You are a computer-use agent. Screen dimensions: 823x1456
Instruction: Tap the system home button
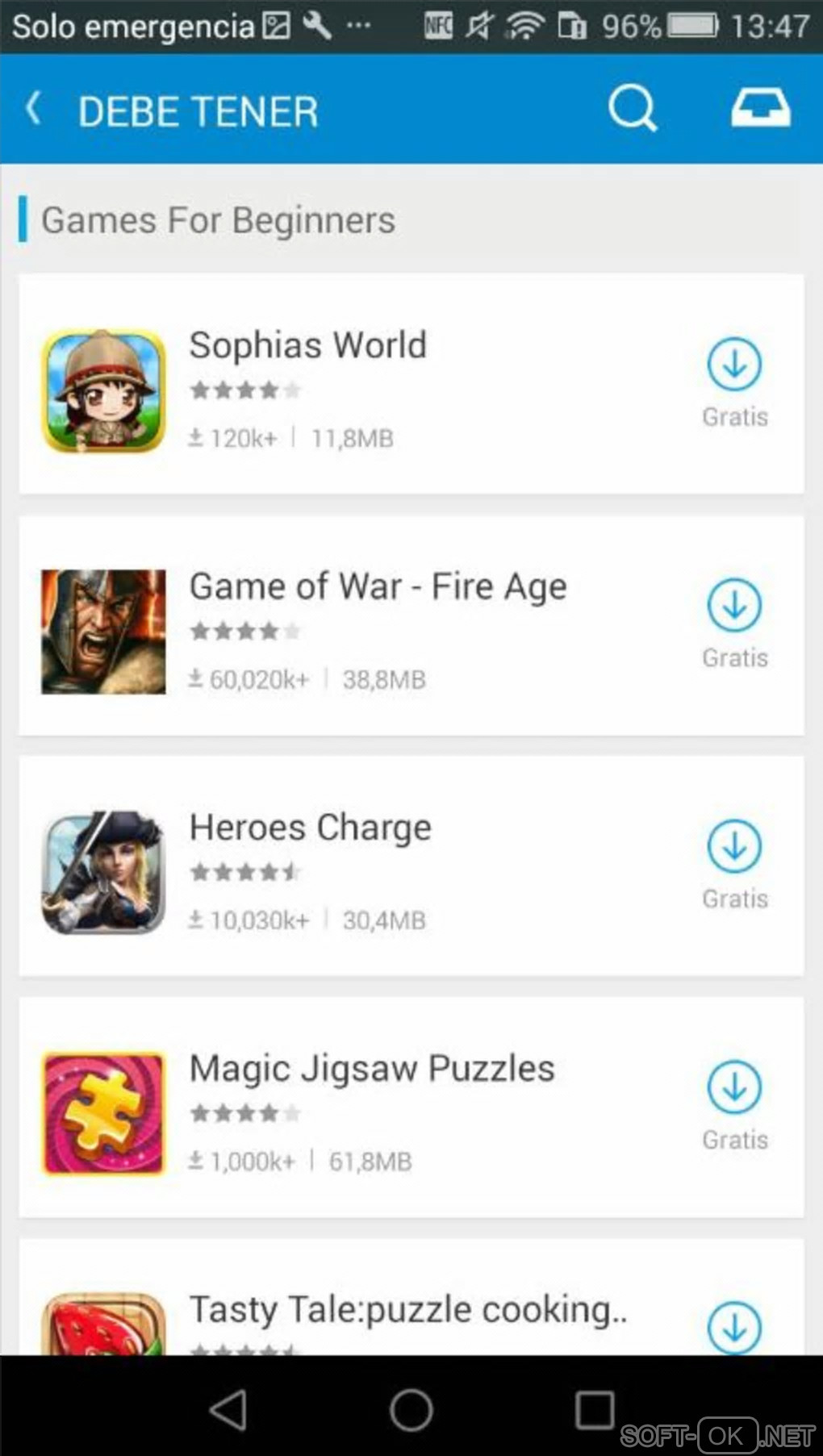point(411,1410)
